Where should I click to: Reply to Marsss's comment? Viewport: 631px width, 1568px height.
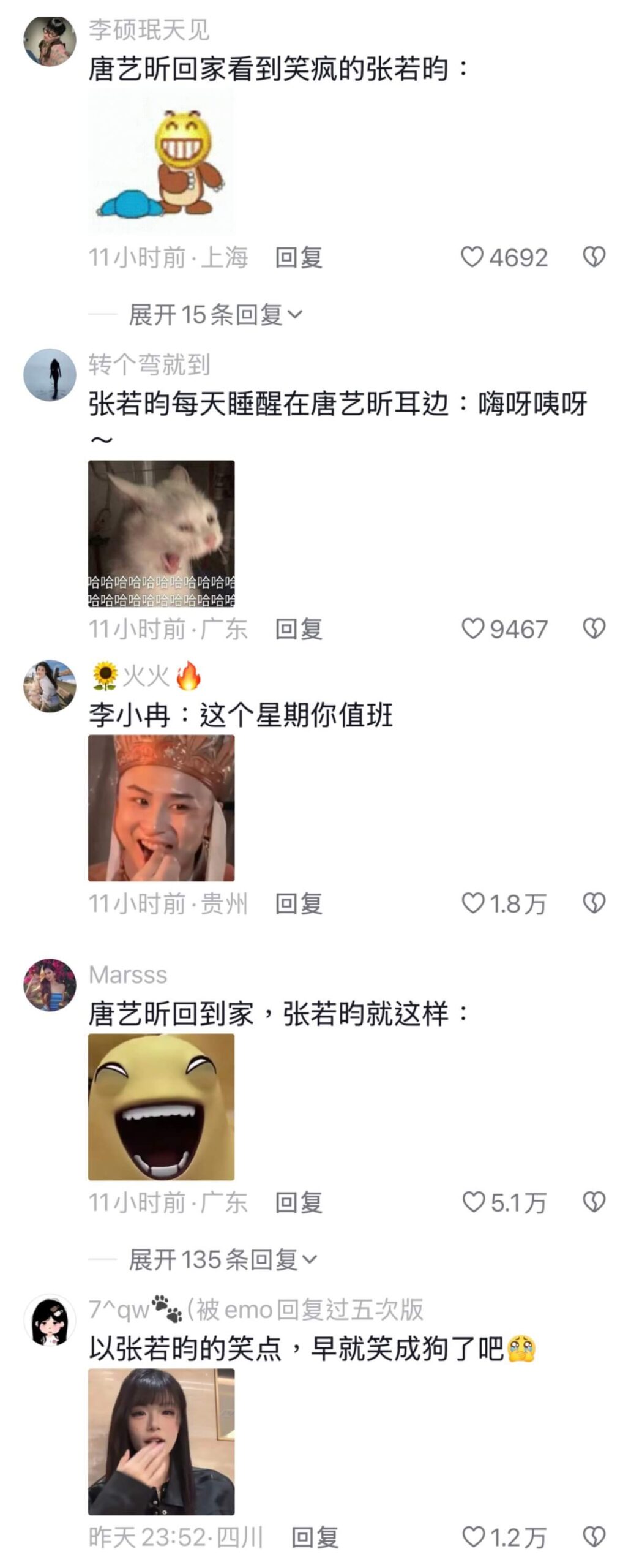[299, 1203]
